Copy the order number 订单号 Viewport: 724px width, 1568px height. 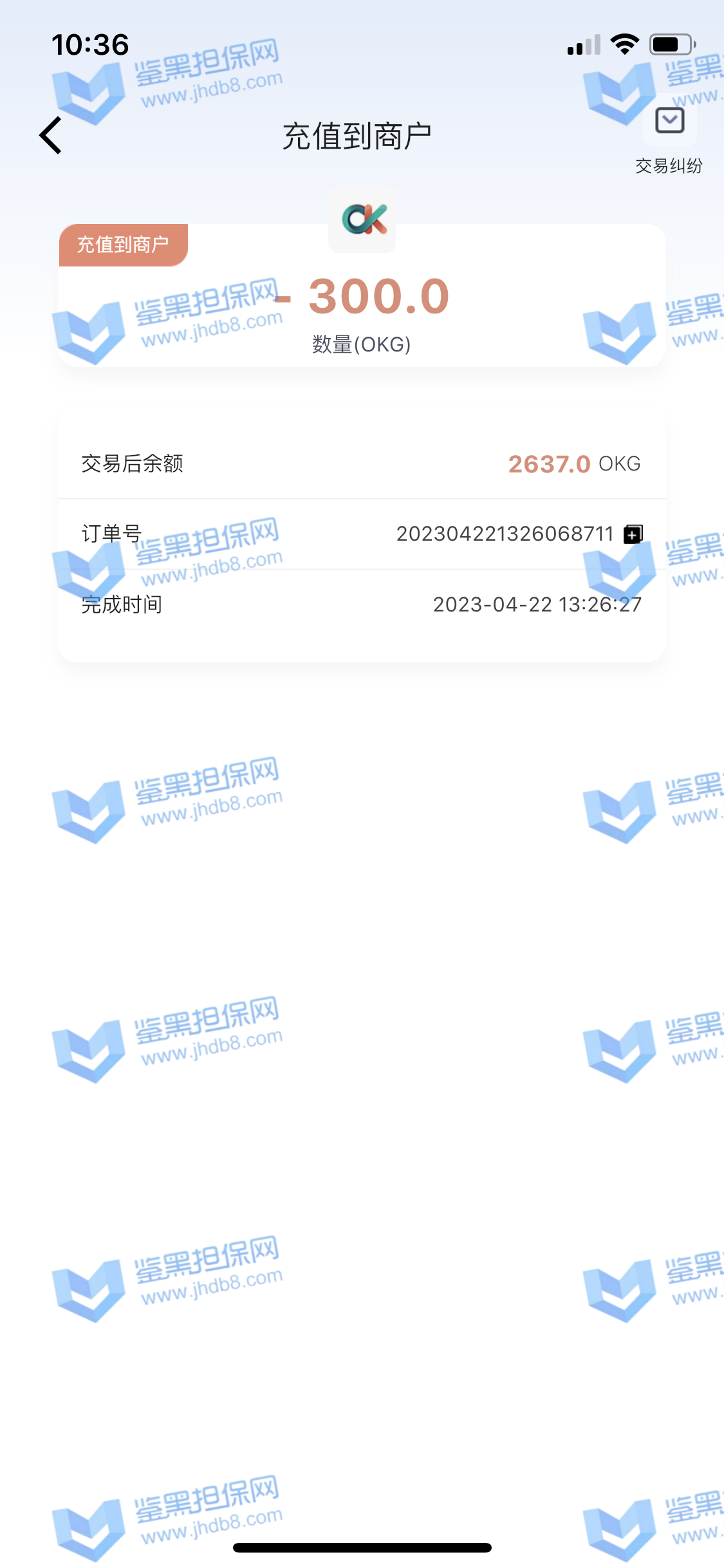[633, 534]
